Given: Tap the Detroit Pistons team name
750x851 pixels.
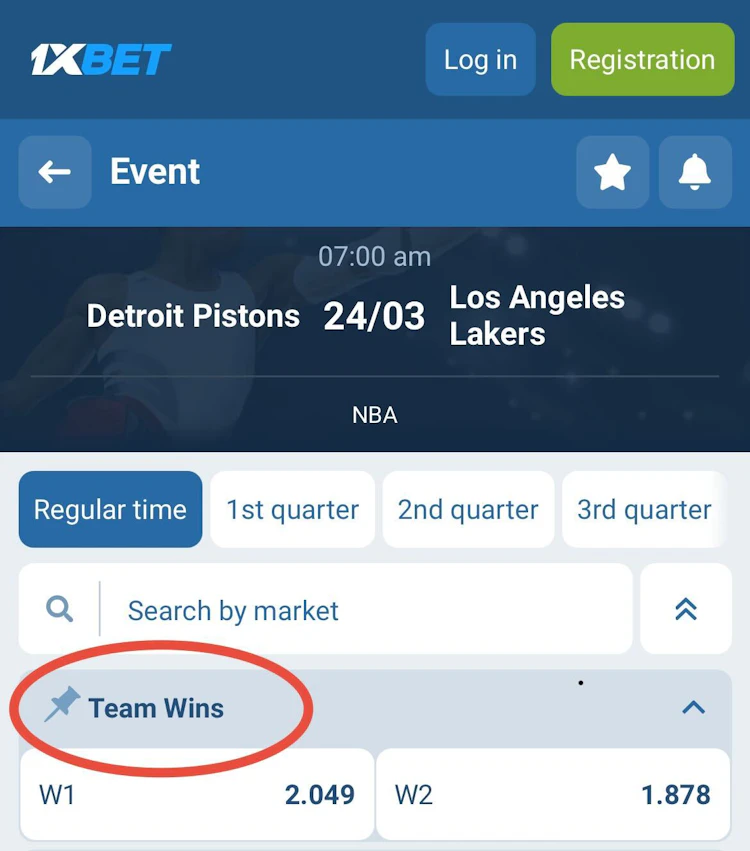Looking at the screenshot, I should pos(192,316).
